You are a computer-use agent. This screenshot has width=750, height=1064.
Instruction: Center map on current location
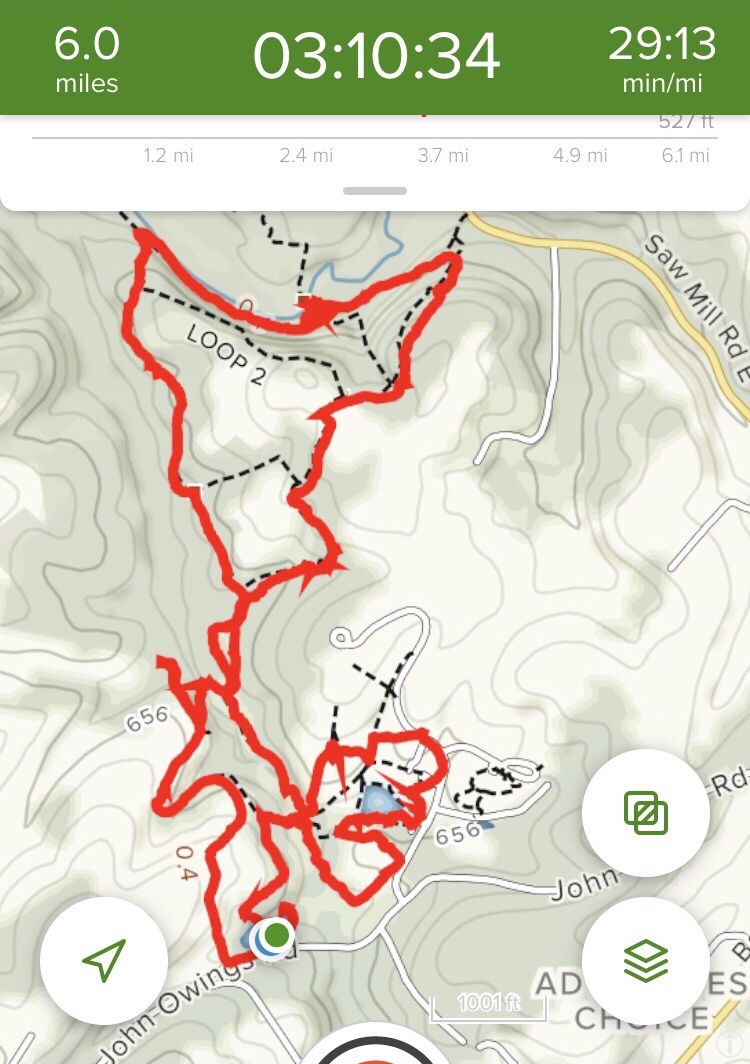tap(104, 961)
